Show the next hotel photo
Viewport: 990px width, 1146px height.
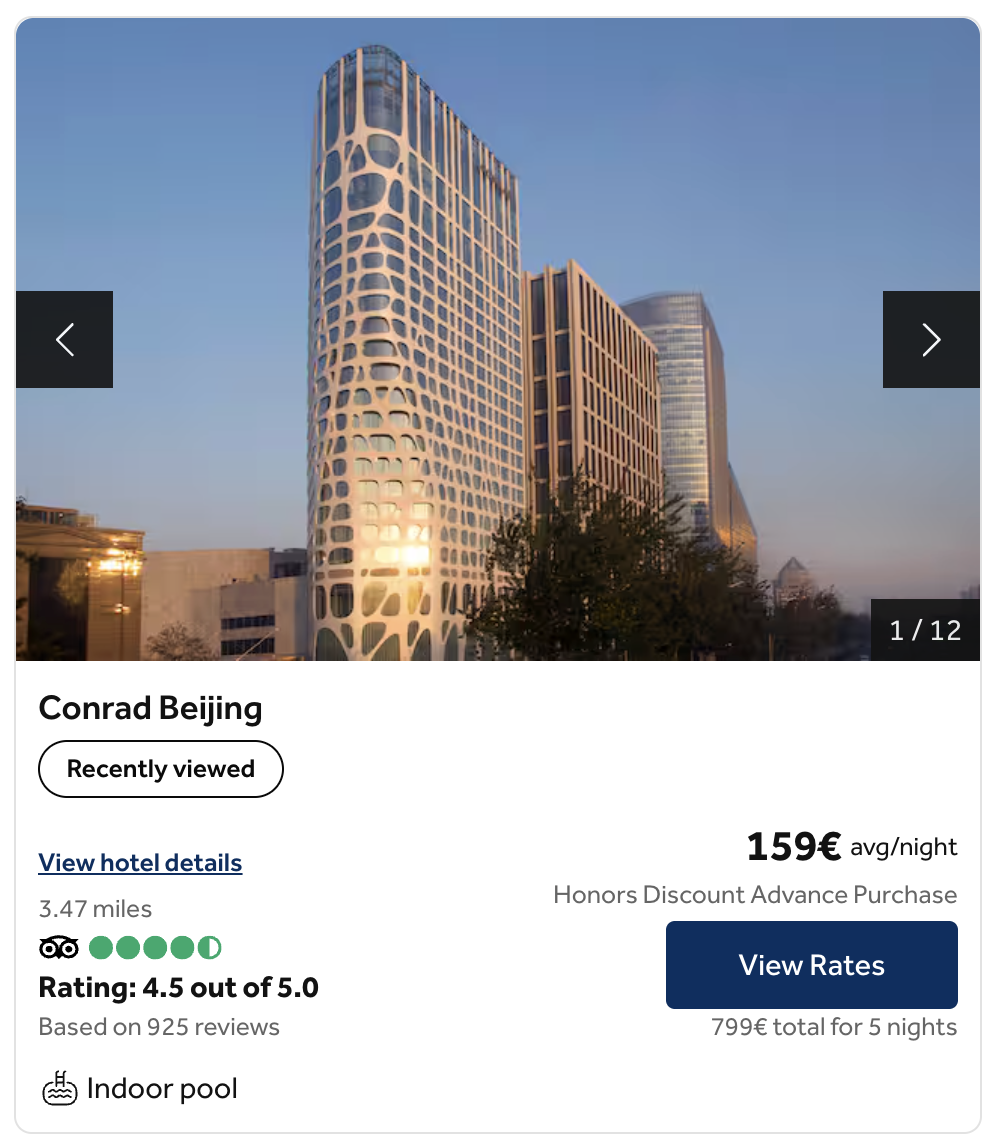pos(931,340)
